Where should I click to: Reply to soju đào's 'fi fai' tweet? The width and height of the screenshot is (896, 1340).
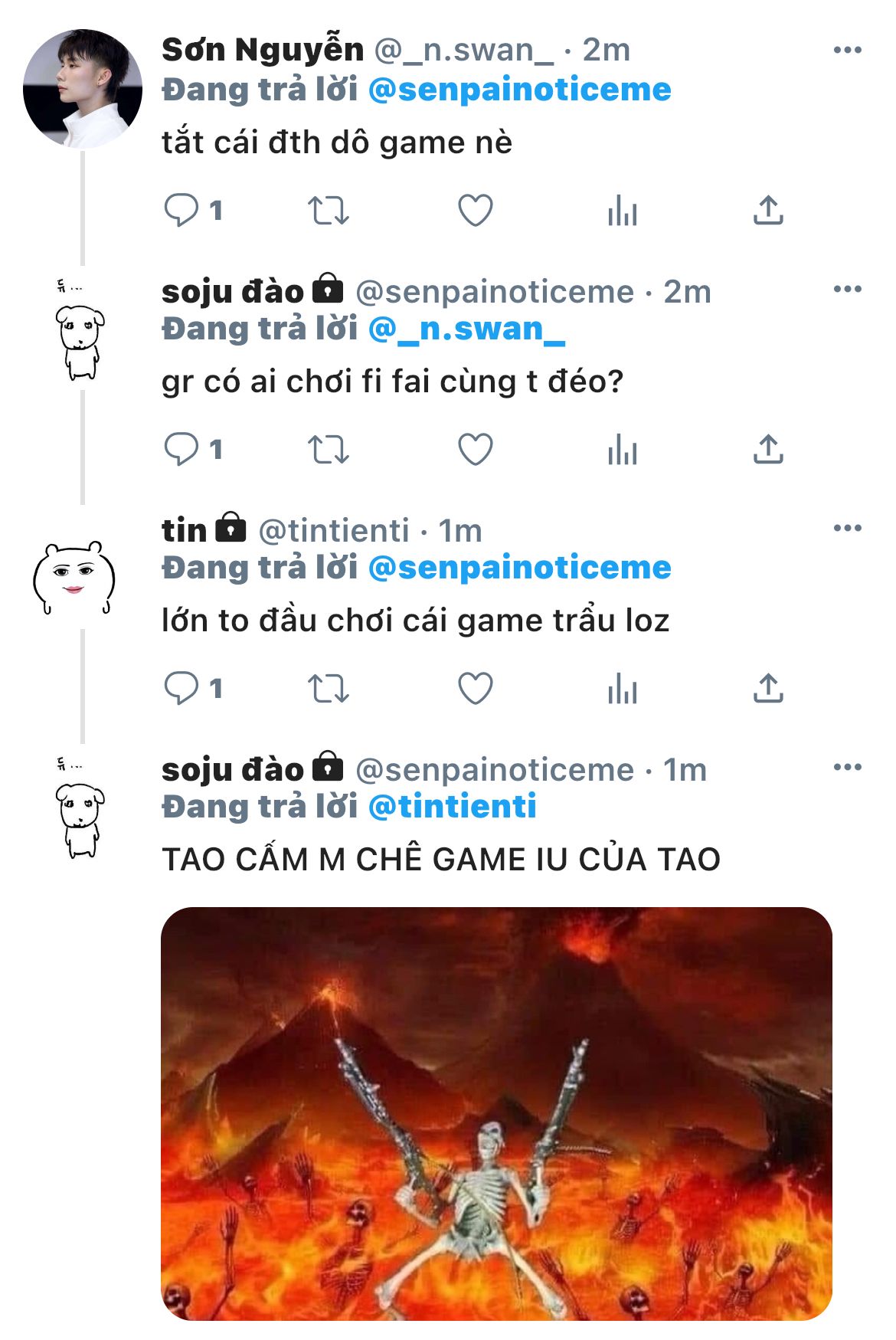[x=182, y=449]
